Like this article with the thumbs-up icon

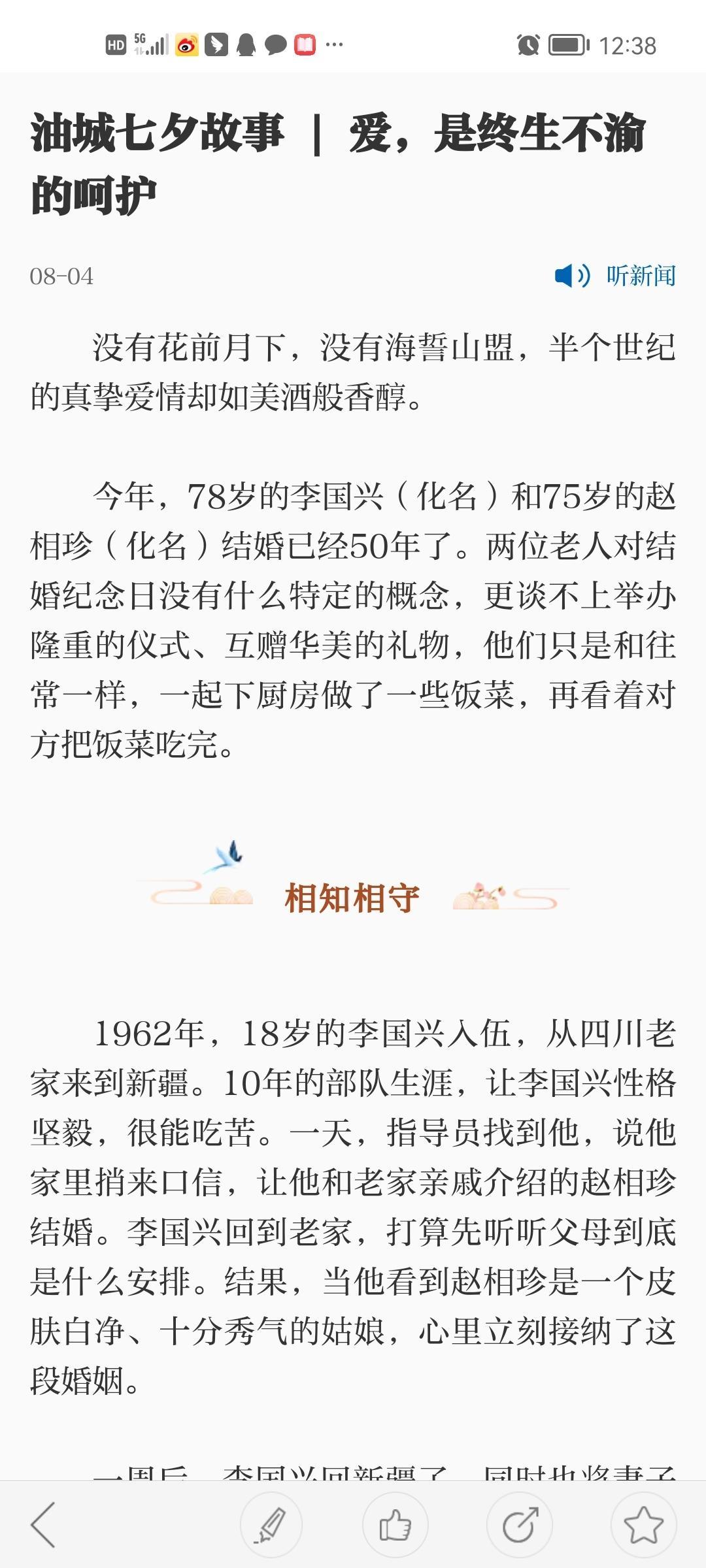(x=395, y=1525)
